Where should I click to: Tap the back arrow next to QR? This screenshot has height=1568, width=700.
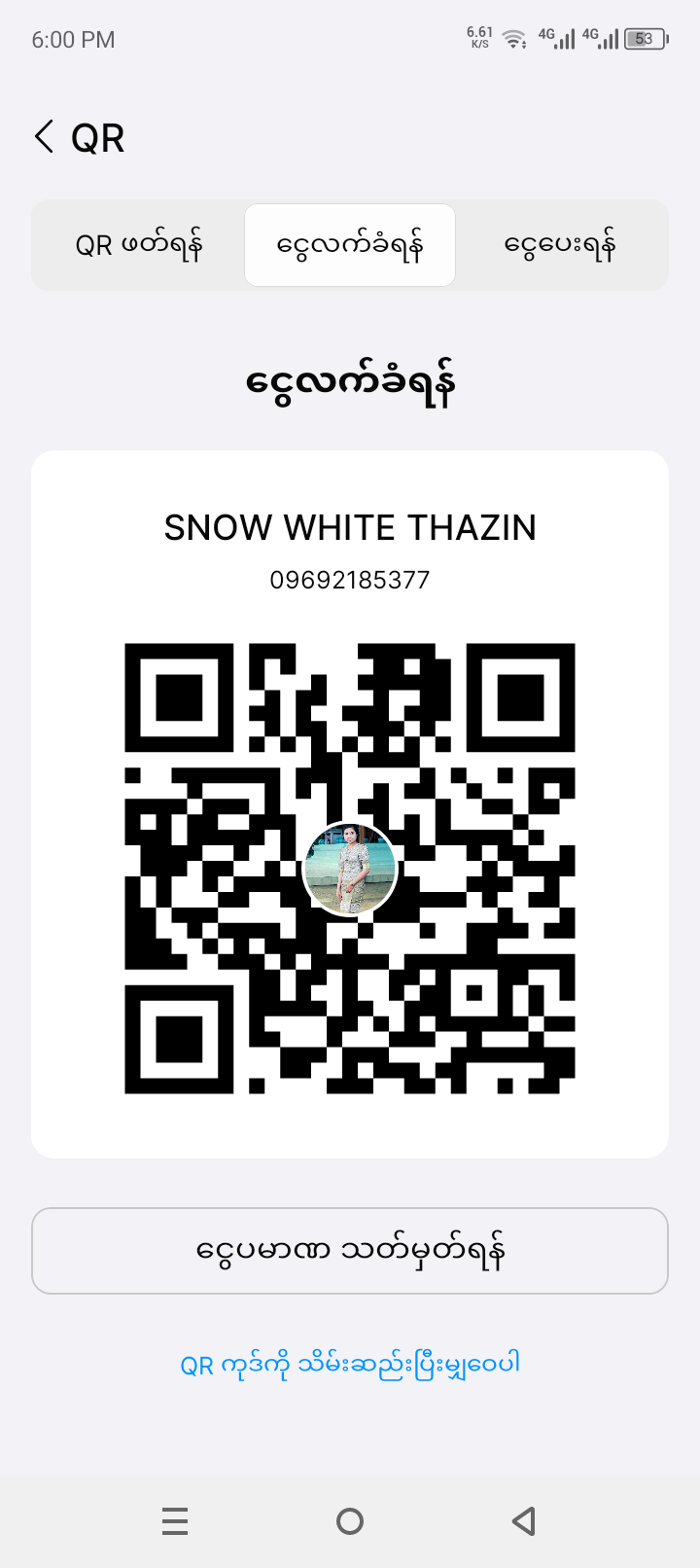click(x=45, y=137)
